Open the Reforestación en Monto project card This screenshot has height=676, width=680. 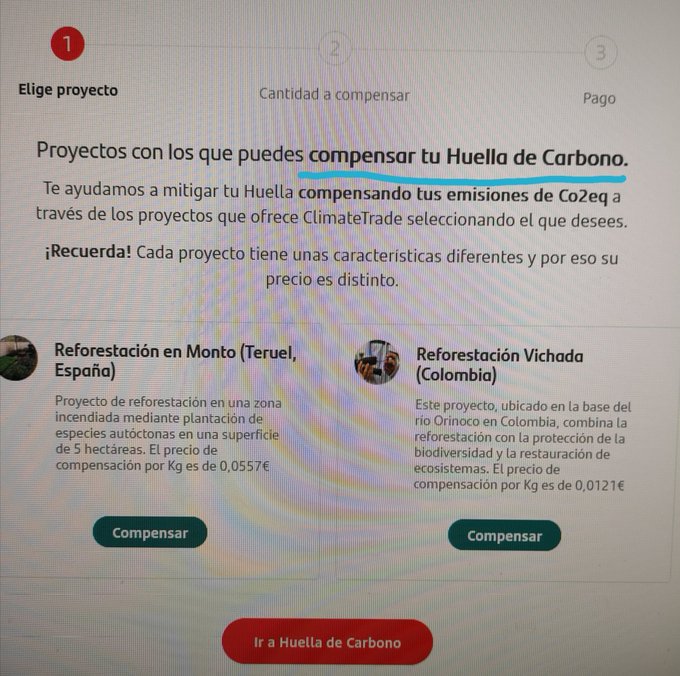point(174,361)
